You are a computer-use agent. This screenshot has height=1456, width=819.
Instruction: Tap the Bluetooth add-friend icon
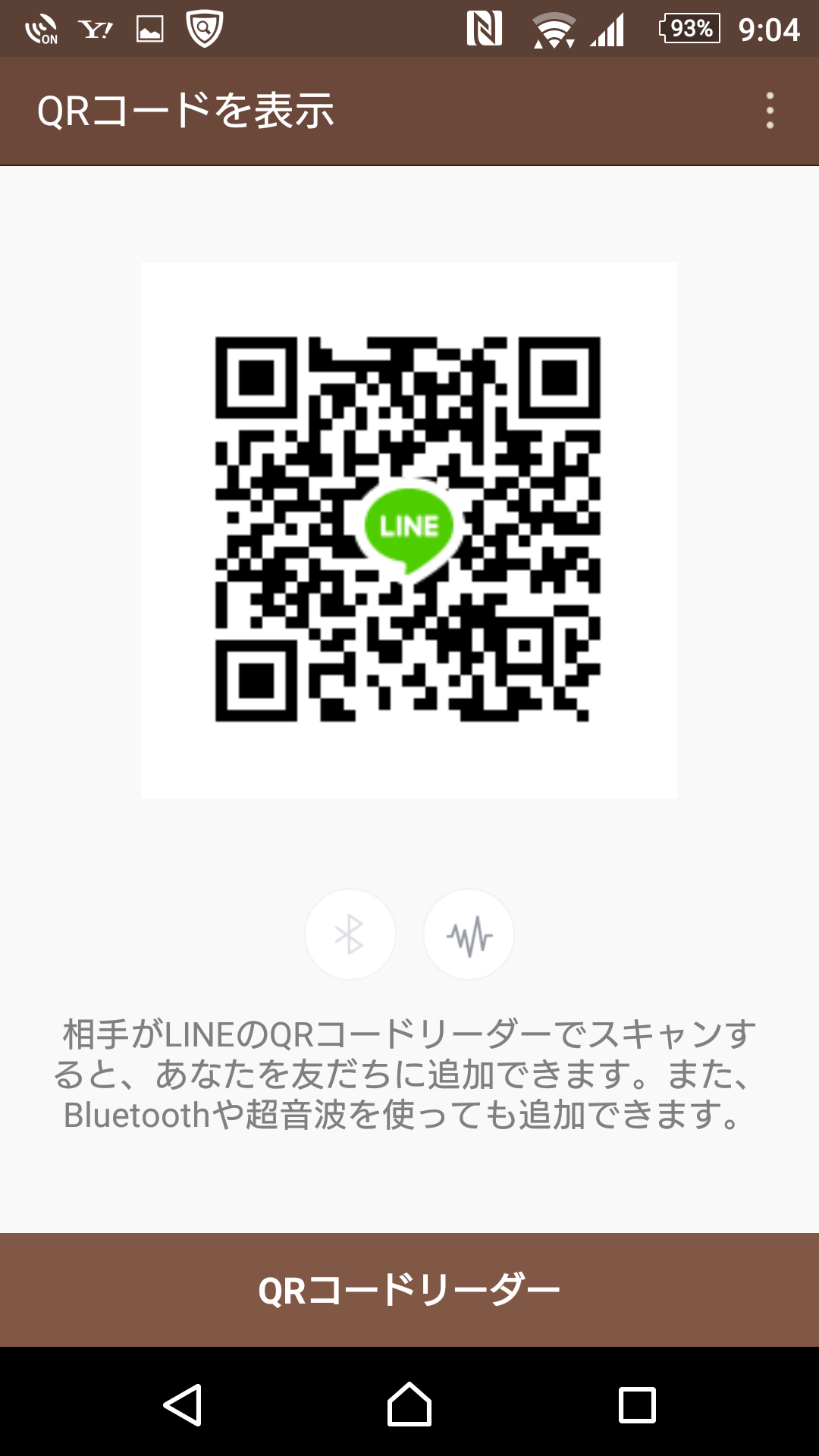click(350, 934)
